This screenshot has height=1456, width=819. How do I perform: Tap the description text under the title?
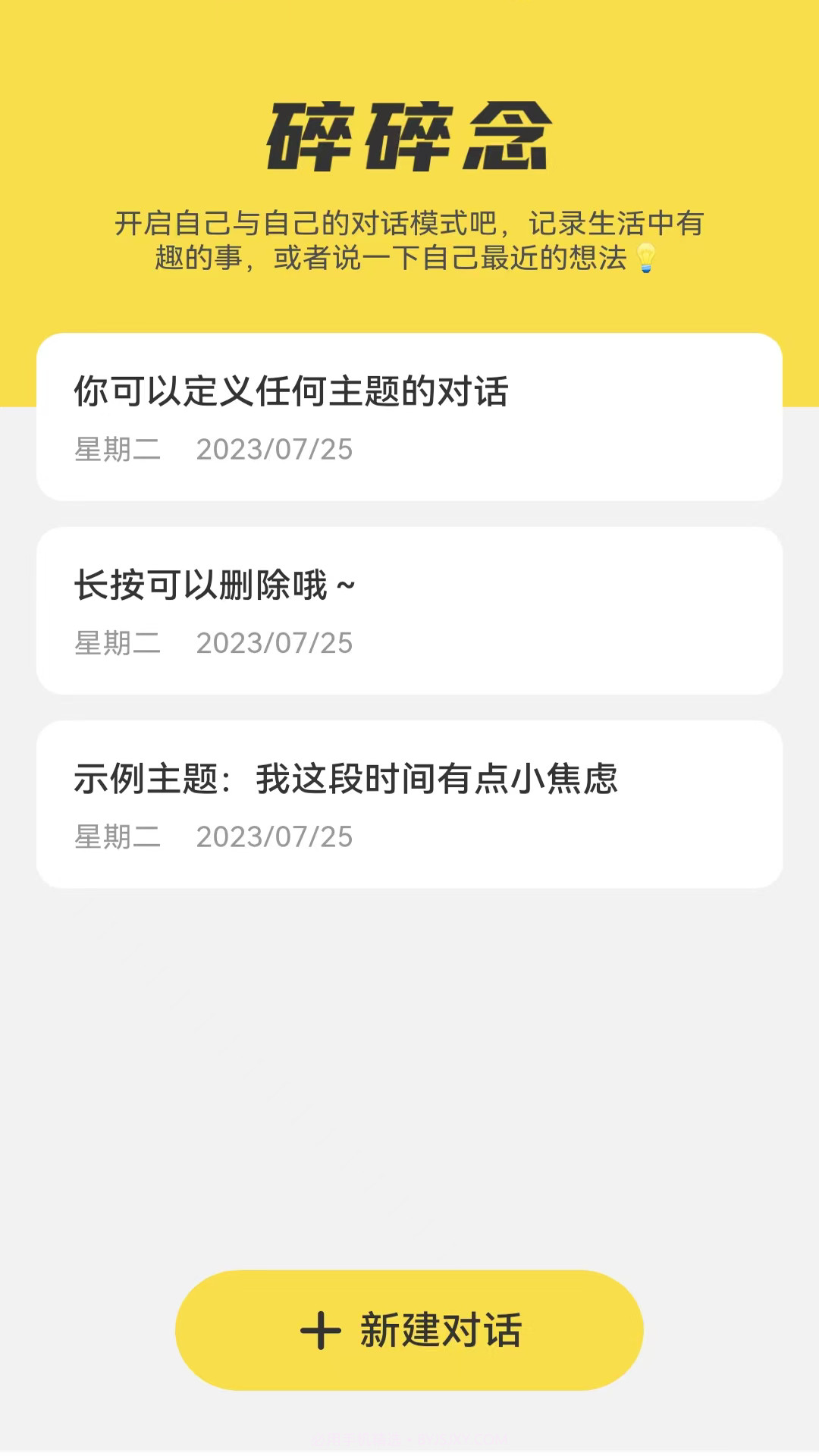(409, 243)
